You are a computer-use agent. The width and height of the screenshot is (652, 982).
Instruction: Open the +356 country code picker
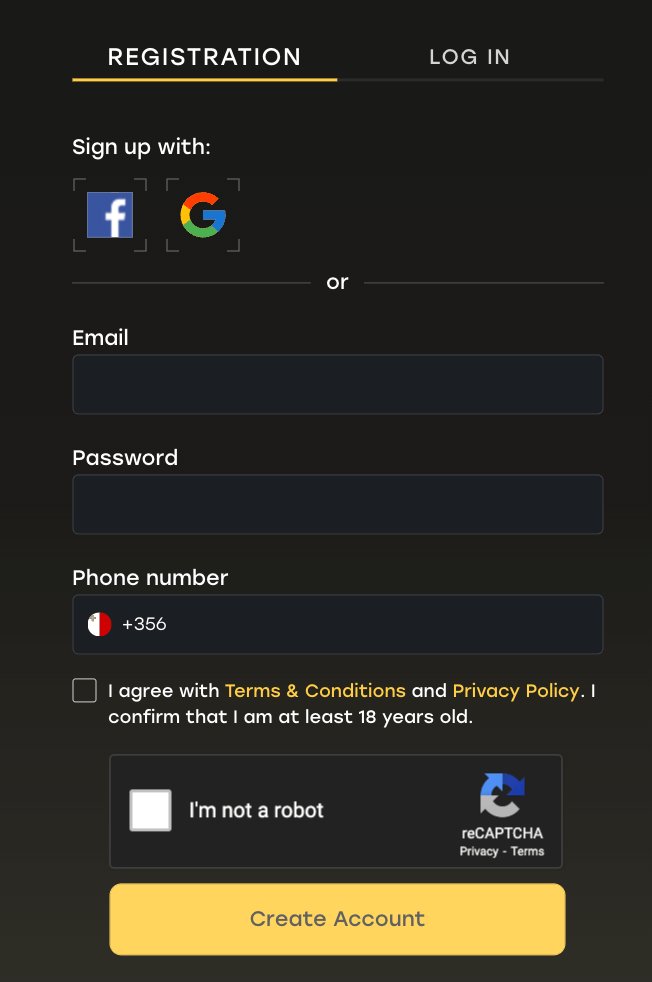click(x=126, y=624)
